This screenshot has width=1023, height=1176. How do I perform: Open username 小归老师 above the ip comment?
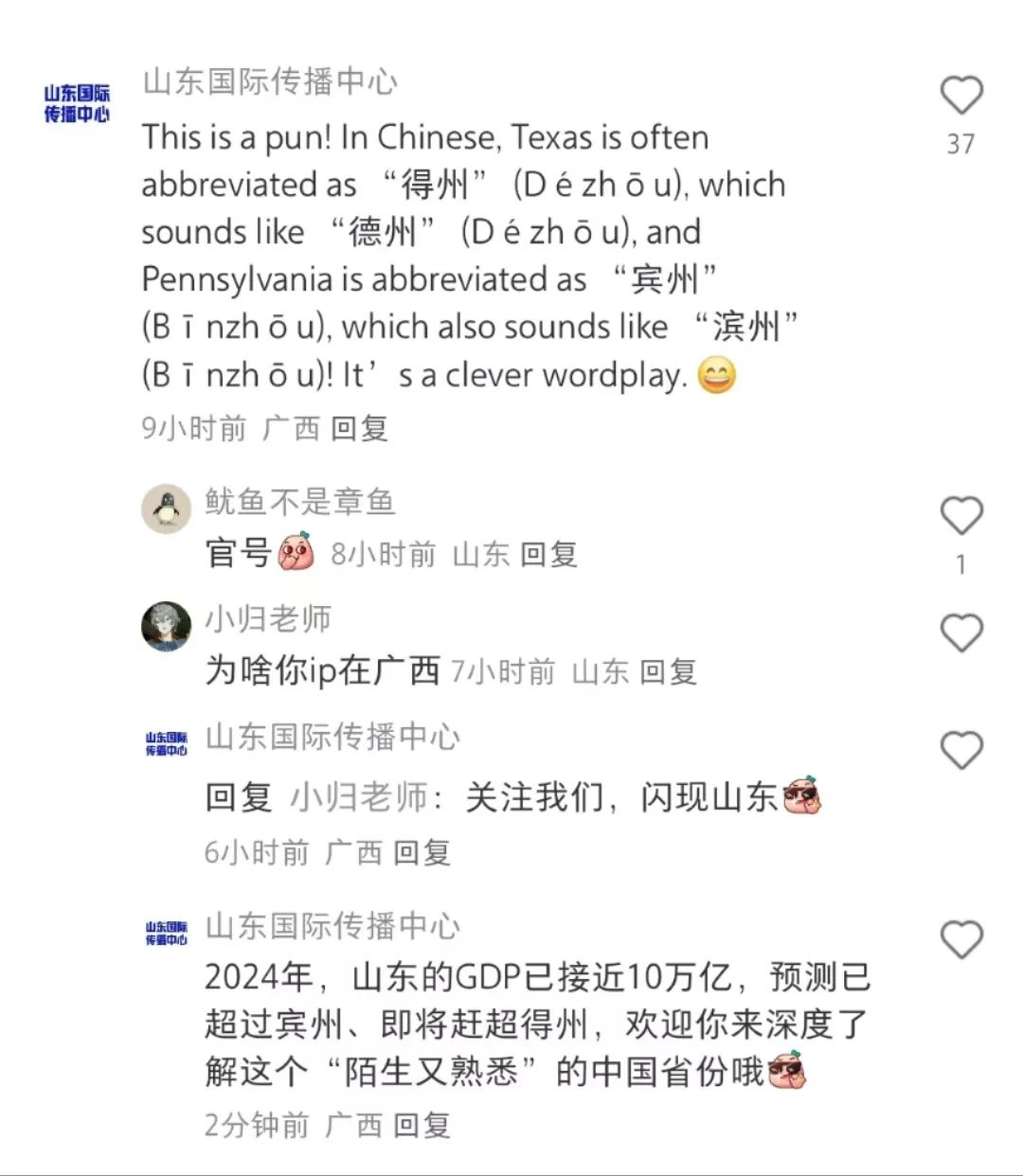coord(268,619)
